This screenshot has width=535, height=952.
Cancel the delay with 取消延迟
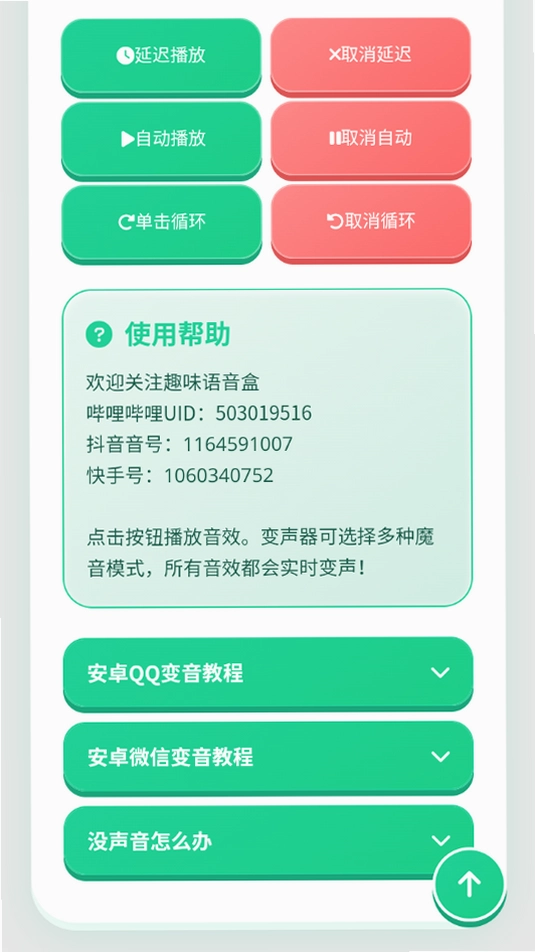coord(370,56)
